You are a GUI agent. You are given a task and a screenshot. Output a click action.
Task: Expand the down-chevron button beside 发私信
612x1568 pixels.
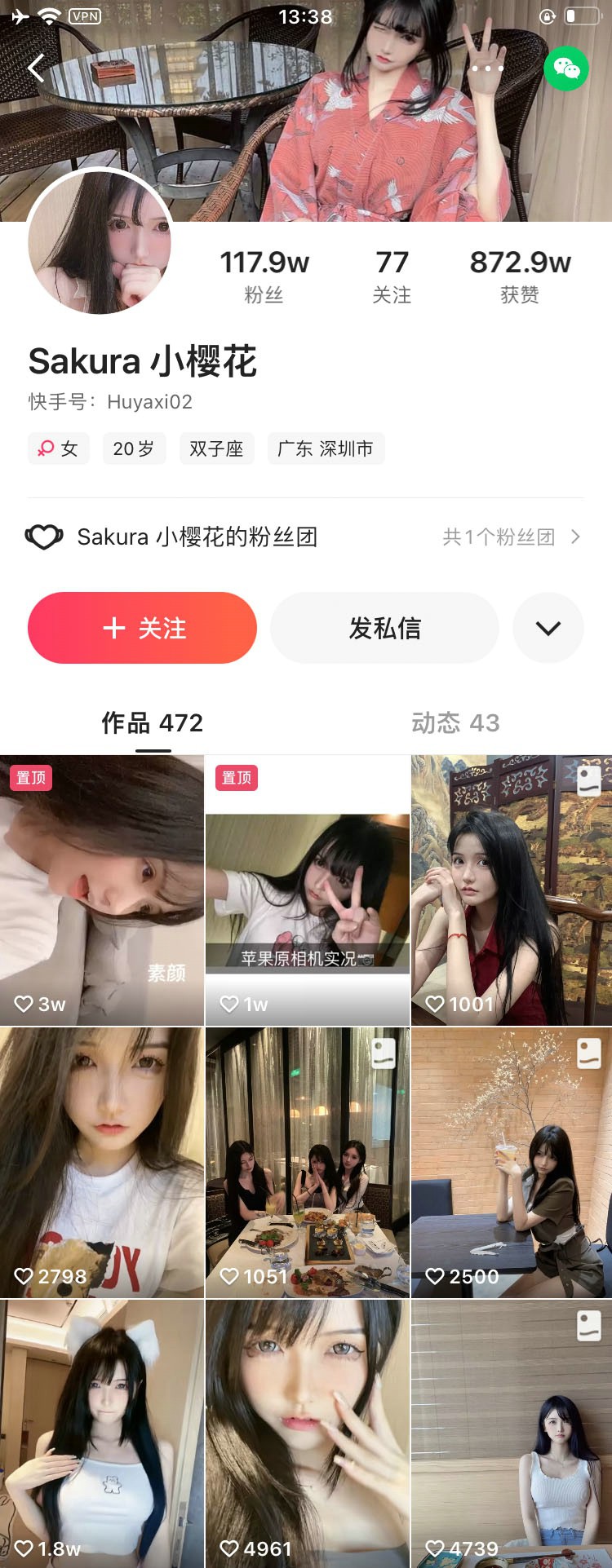click(x=548, y=628)
